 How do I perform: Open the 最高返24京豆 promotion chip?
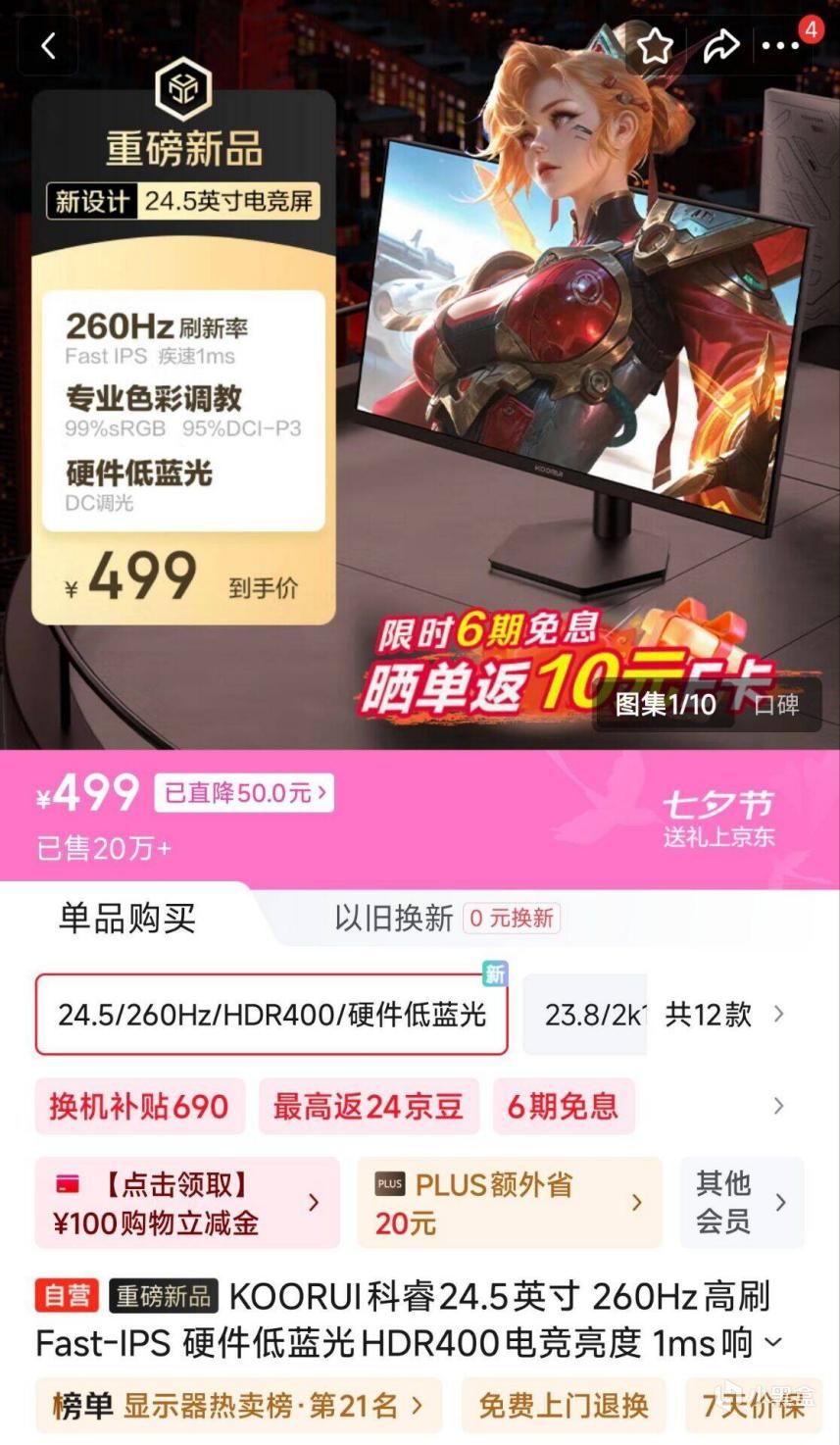point(368,1106)
